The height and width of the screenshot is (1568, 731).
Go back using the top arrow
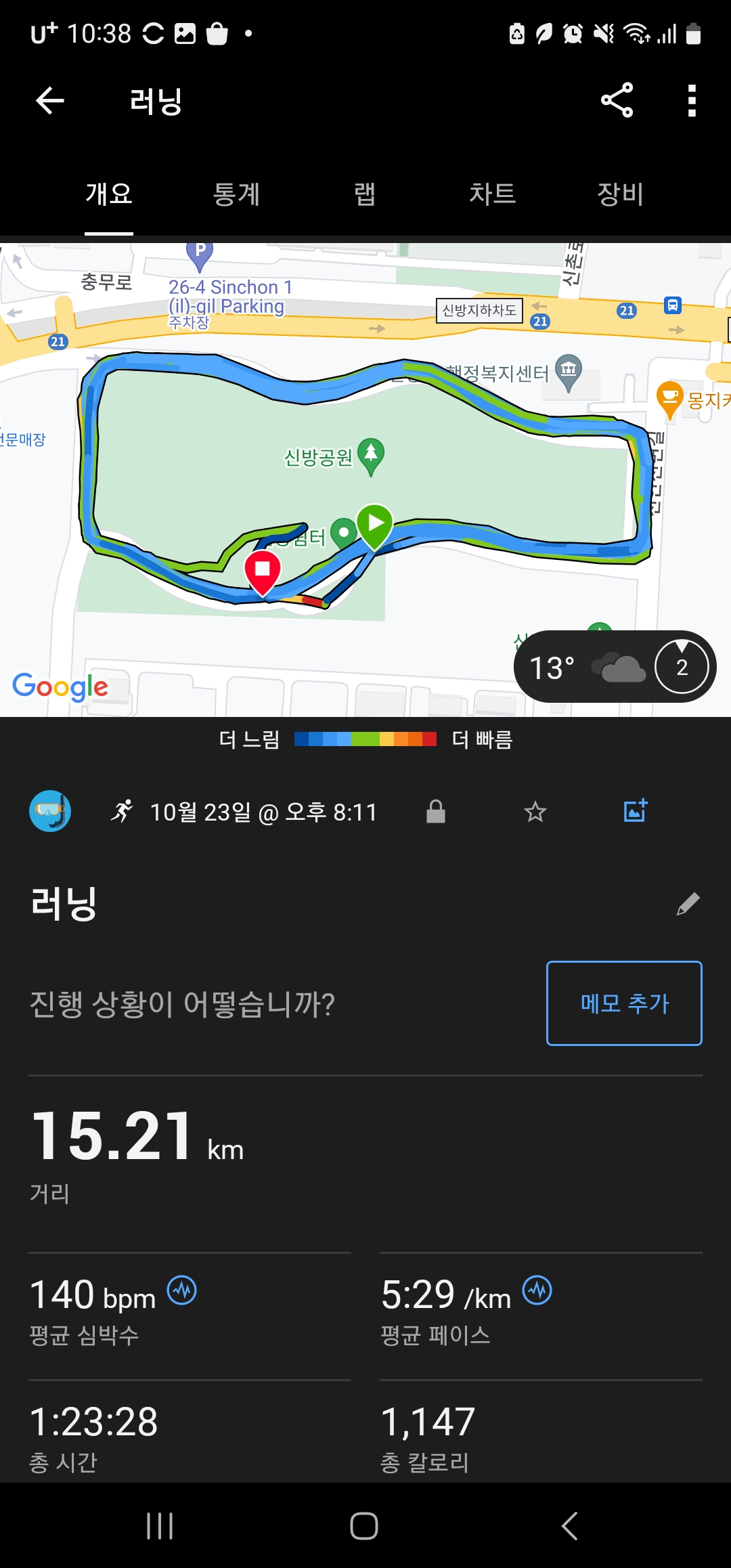(x=49, y=101)
